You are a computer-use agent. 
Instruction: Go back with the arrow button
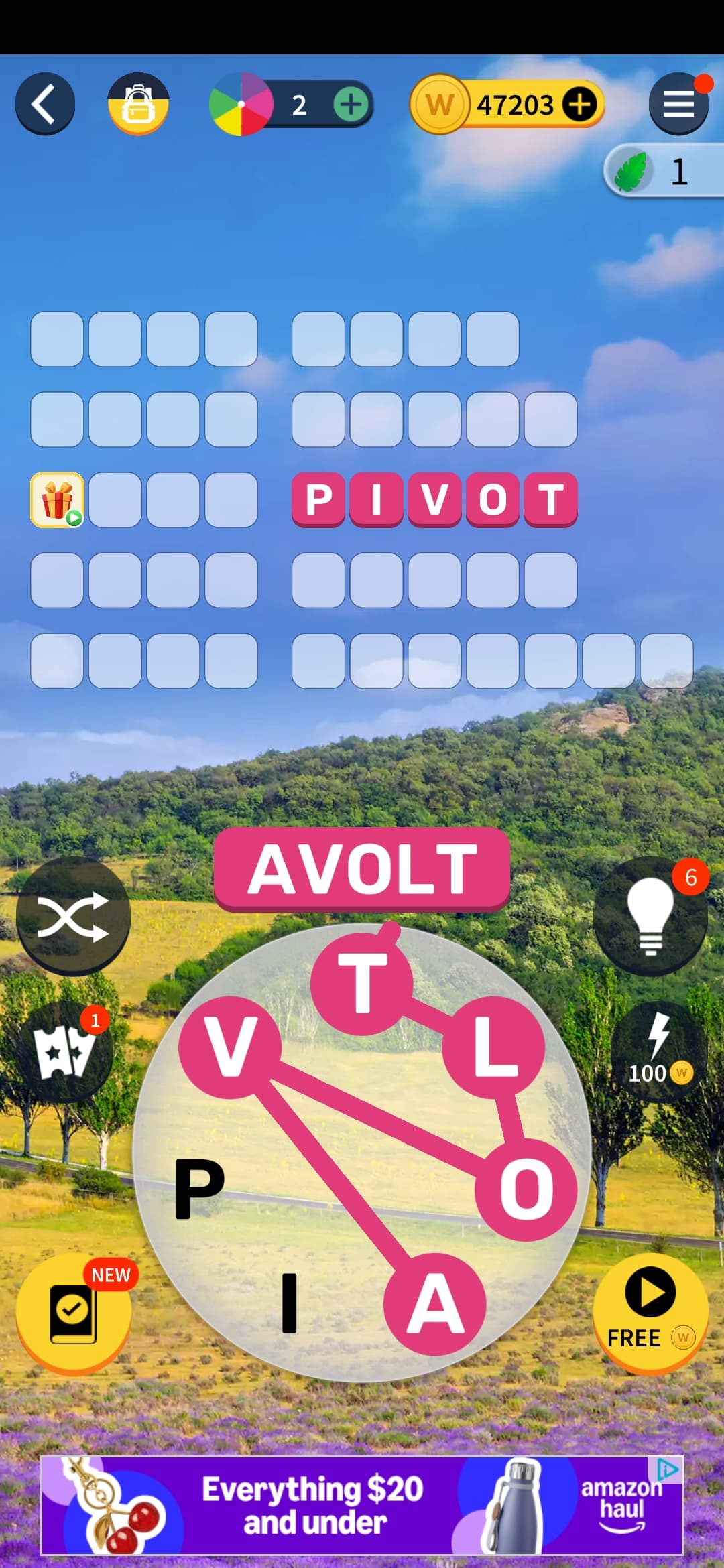(x=45, y=104)
